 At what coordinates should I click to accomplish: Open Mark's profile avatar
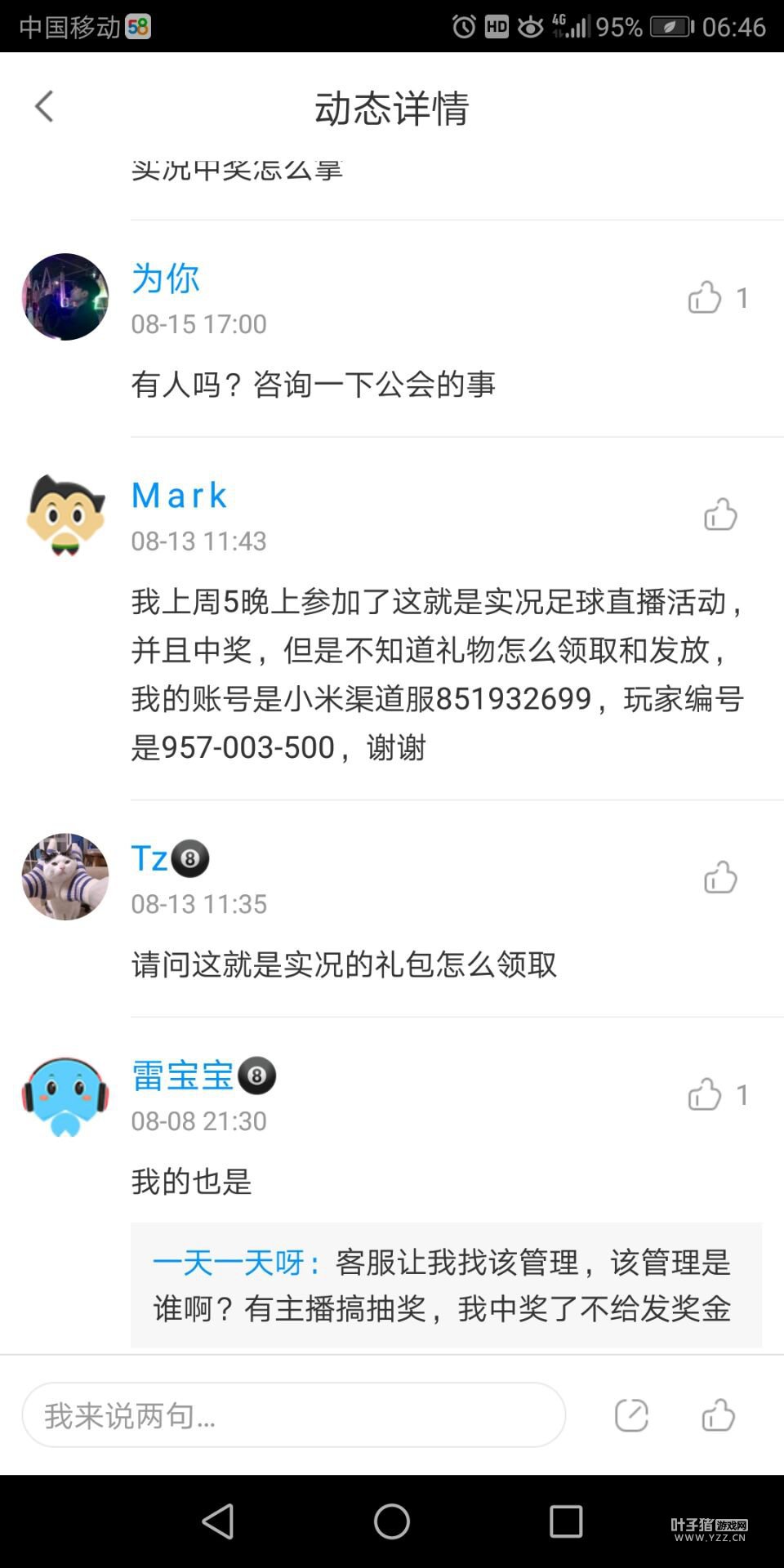[x=65, y=514]
